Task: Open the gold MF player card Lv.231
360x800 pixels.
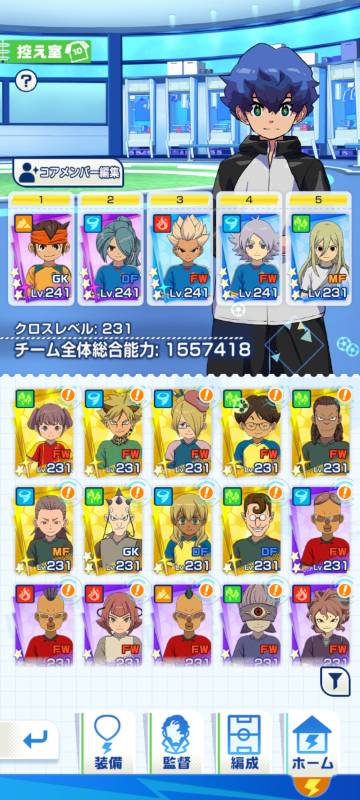Action: [x=43, y=528]
